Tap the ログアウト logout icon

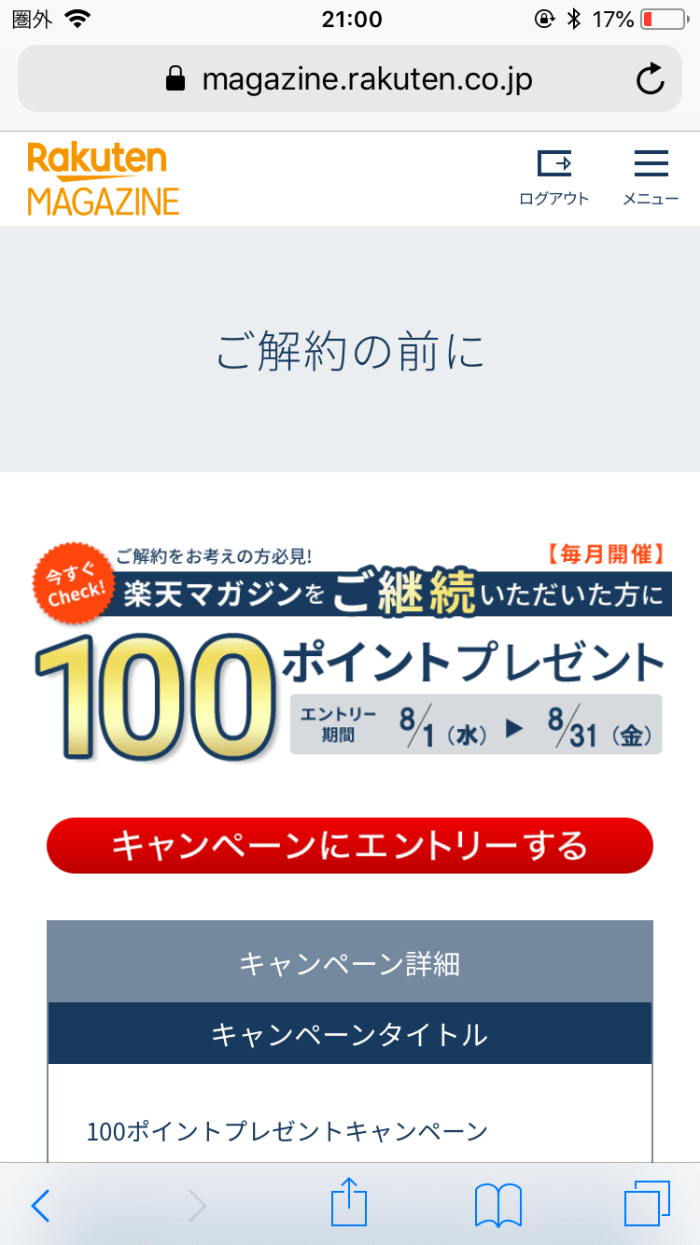pos(553,176)
